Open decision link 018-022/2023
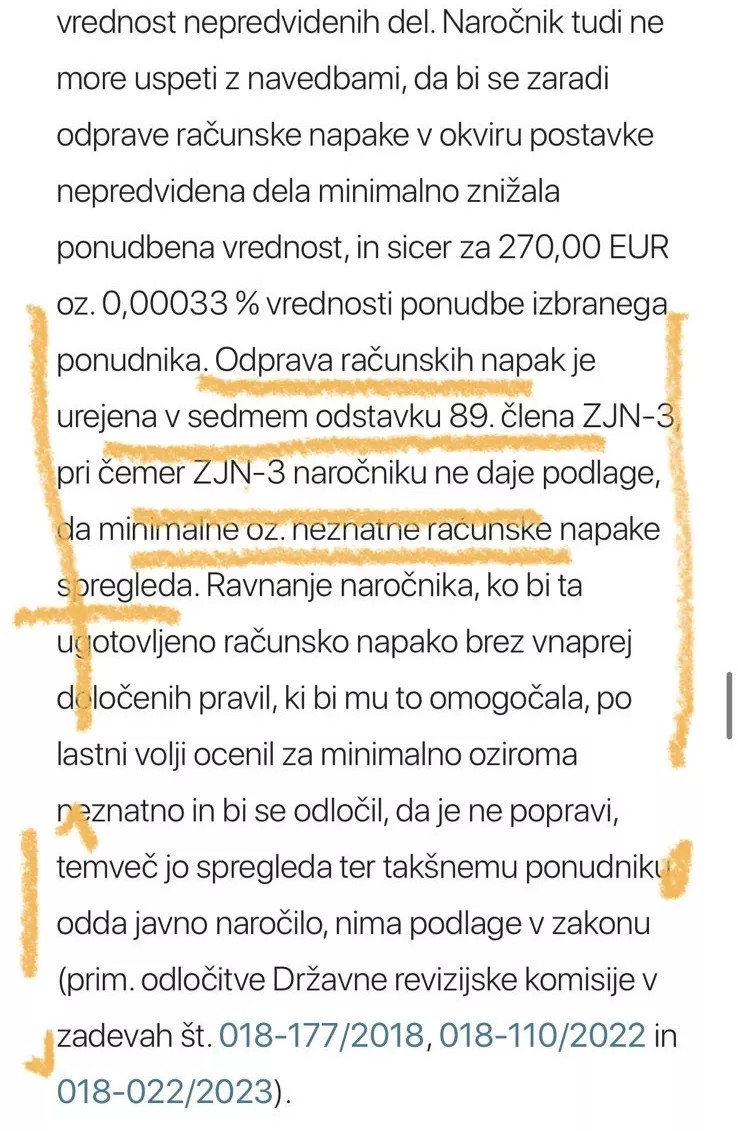The width and height of the screenshot is (738, 1131). coord(165,1090)
